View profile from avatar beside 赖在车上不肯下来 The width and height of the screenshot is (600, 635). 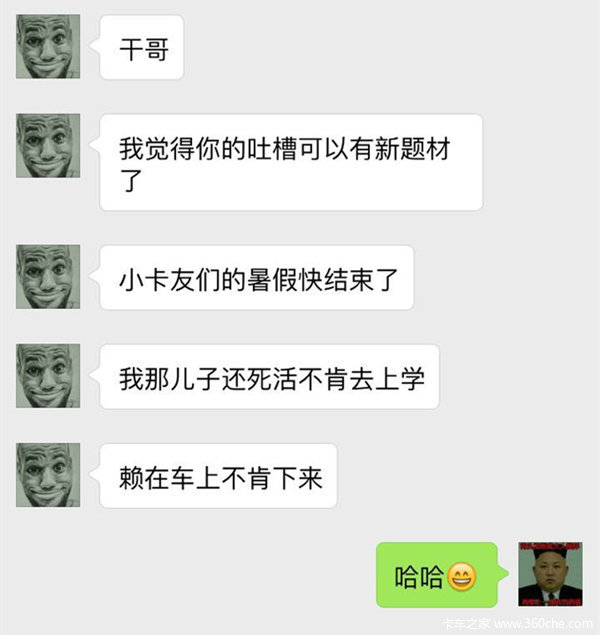[x=48, y=475]
